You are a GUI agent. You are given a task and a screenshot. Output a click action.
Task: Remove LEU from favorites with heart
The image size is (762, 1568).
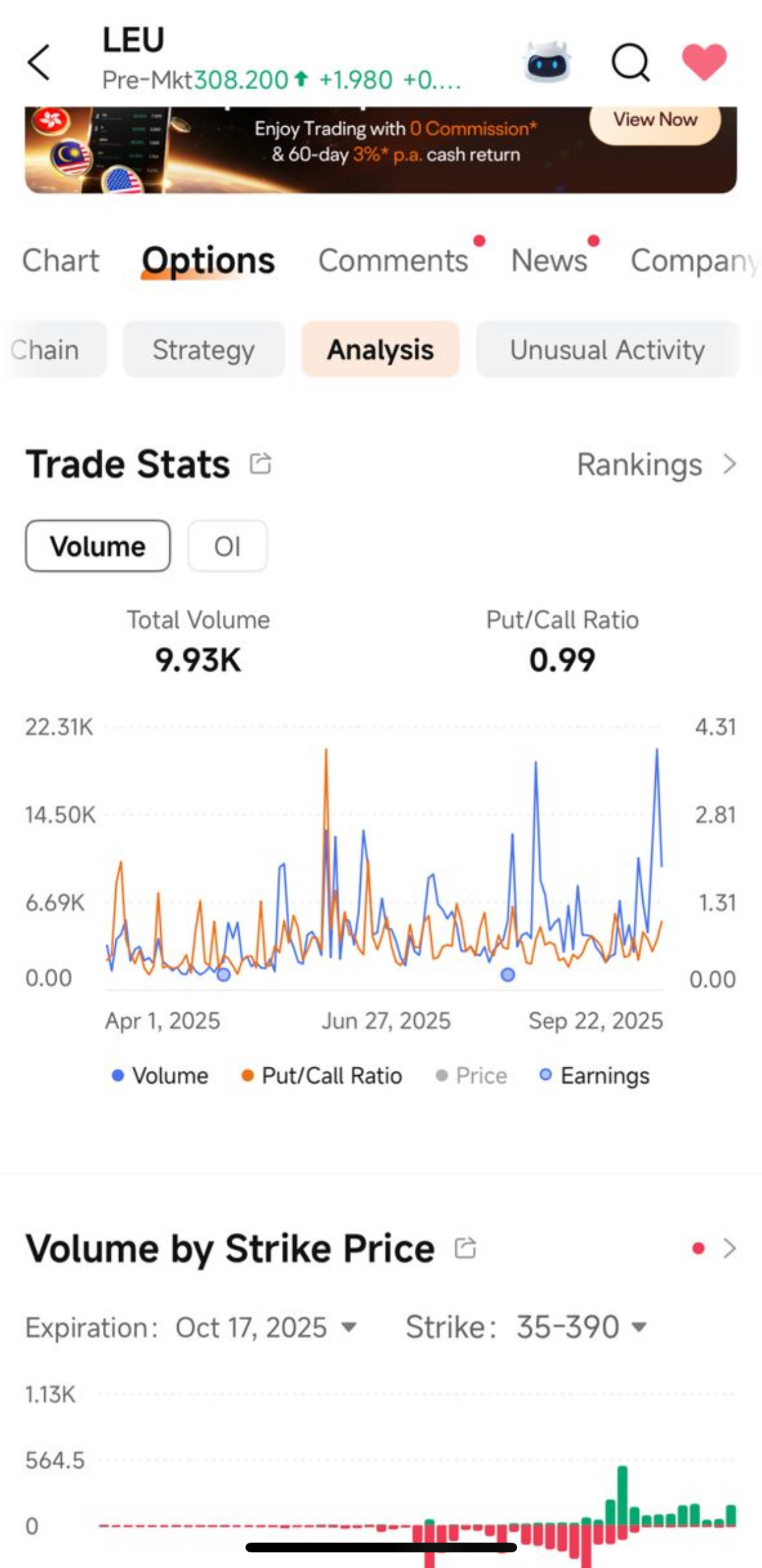704,62
